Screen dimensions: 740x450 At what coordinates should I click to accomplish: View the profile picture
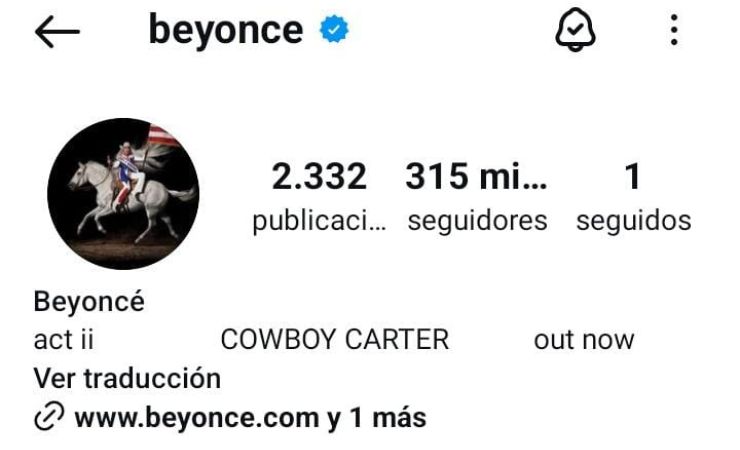pyautogui.click(x=123, y=193)
